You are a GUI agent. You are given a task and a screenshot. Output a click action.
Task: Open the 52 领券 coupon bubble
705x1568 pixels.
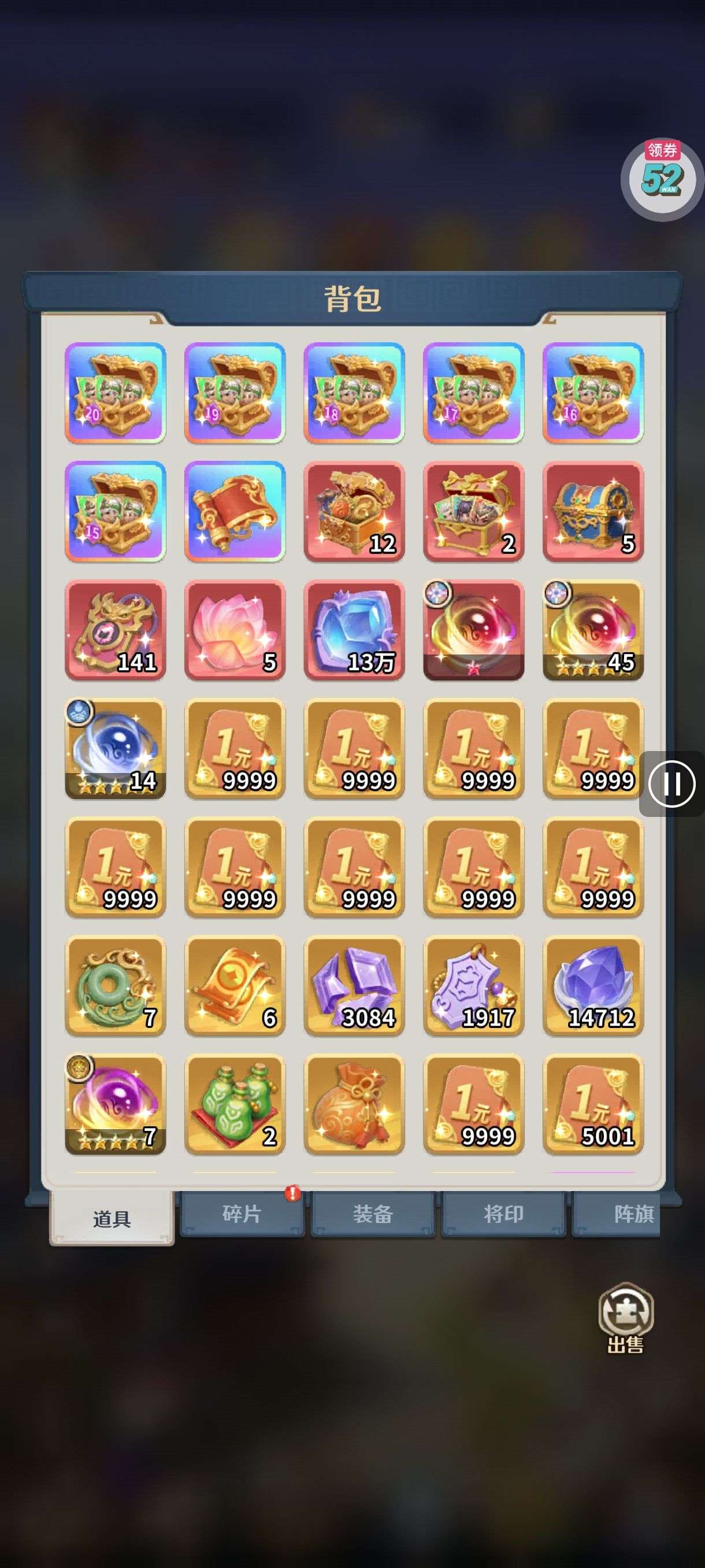(x=662, y=177)
